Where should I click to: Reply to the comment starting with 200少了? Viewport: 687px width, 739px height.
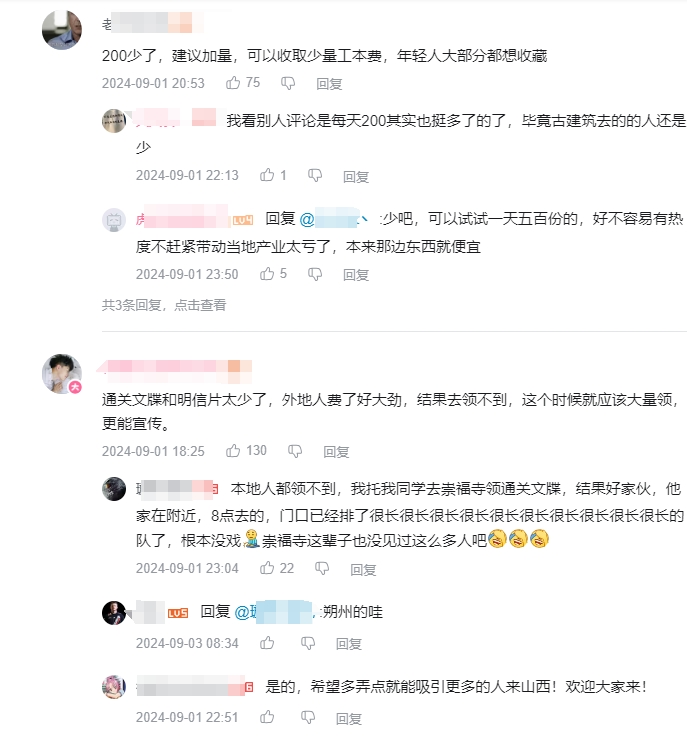329,84
